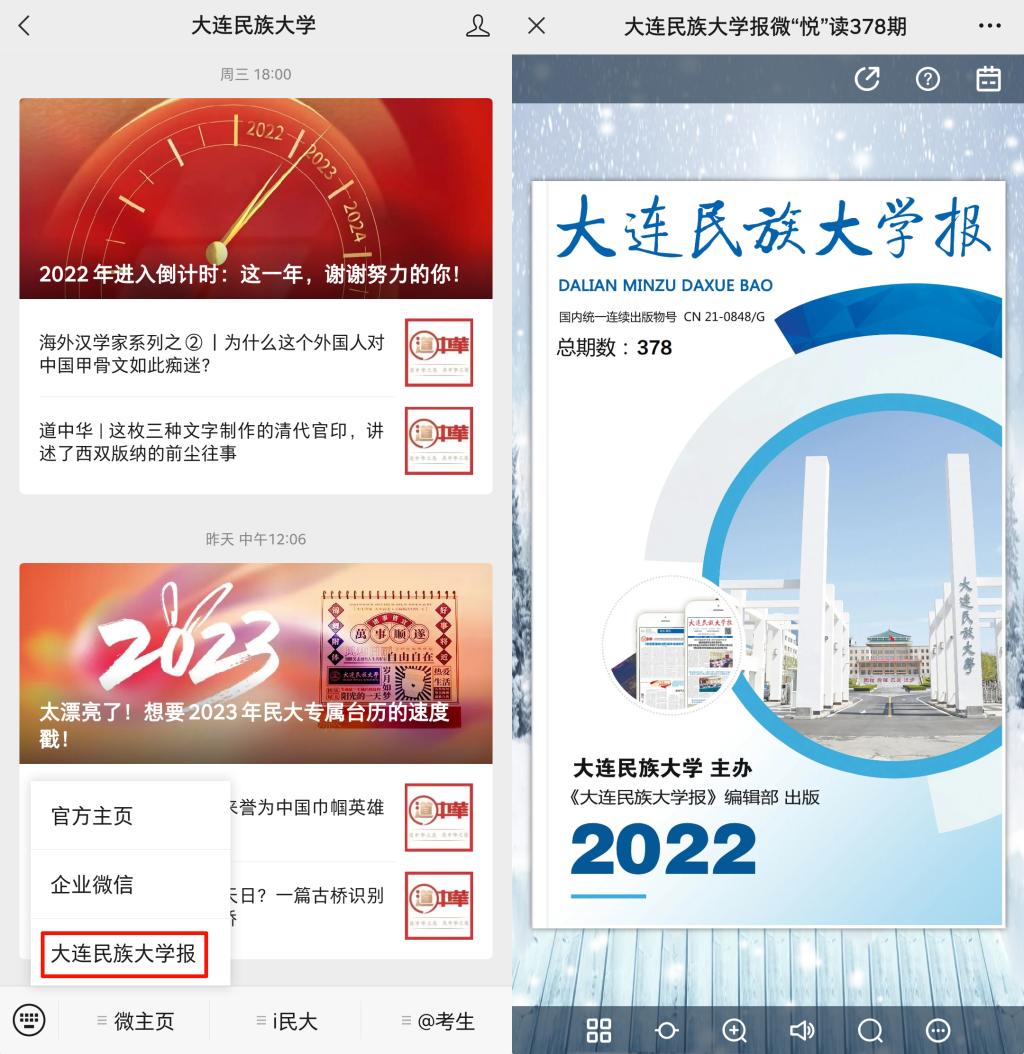1024x1054 pixels.
Task: Zoom in on the newspaper page
Action: click(x=734, y=1030)
